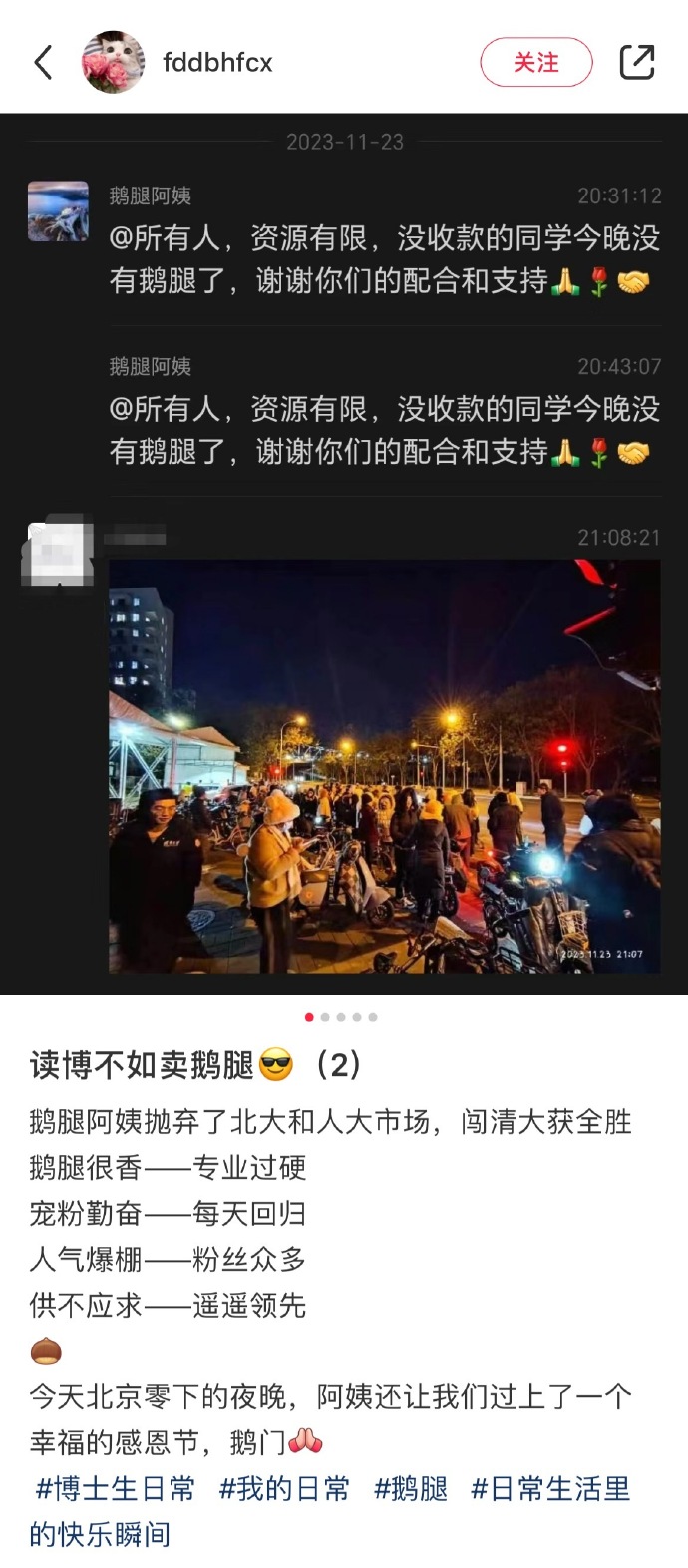Open the username fddbhfcx
688x1568 pixels.
point(217,62)
